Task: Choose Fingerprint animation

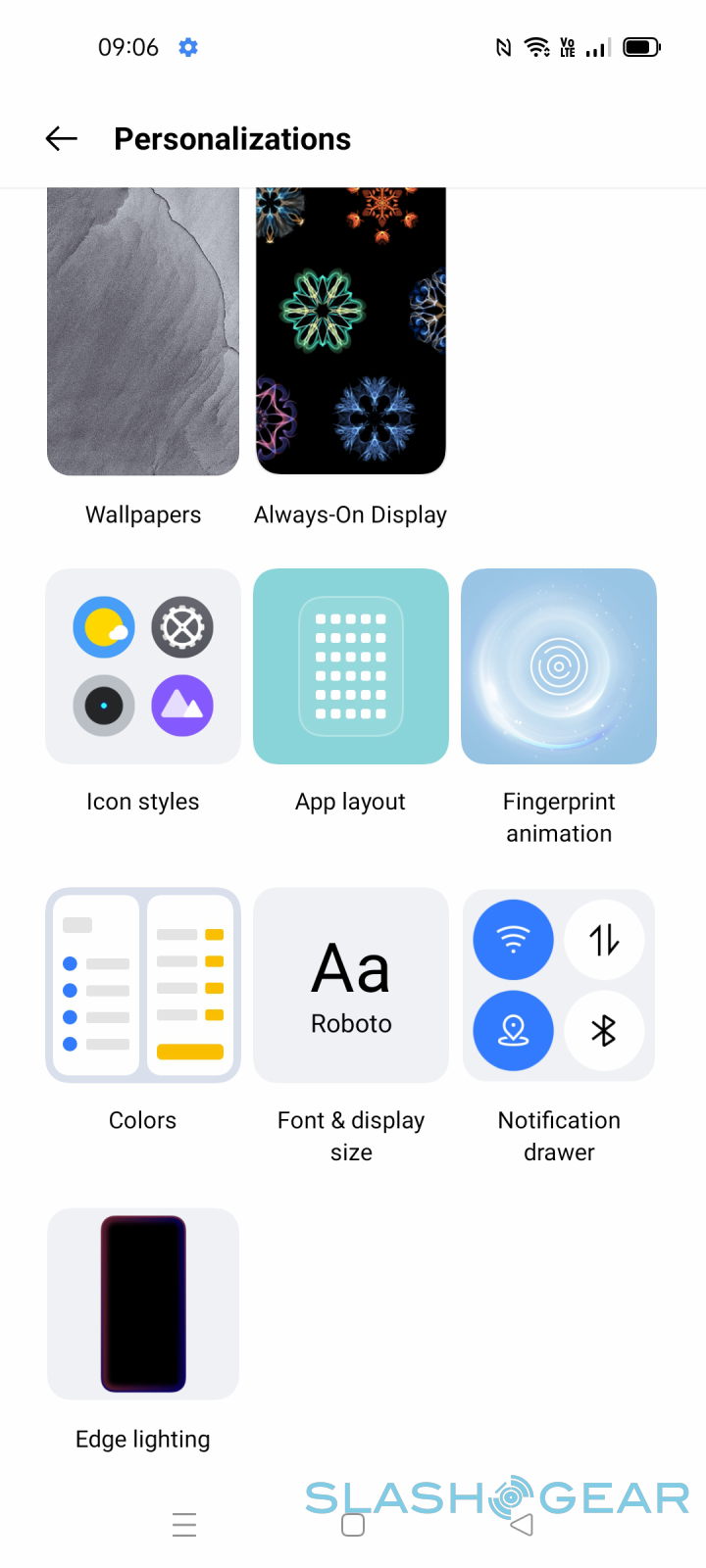Action: click(559, 666)
